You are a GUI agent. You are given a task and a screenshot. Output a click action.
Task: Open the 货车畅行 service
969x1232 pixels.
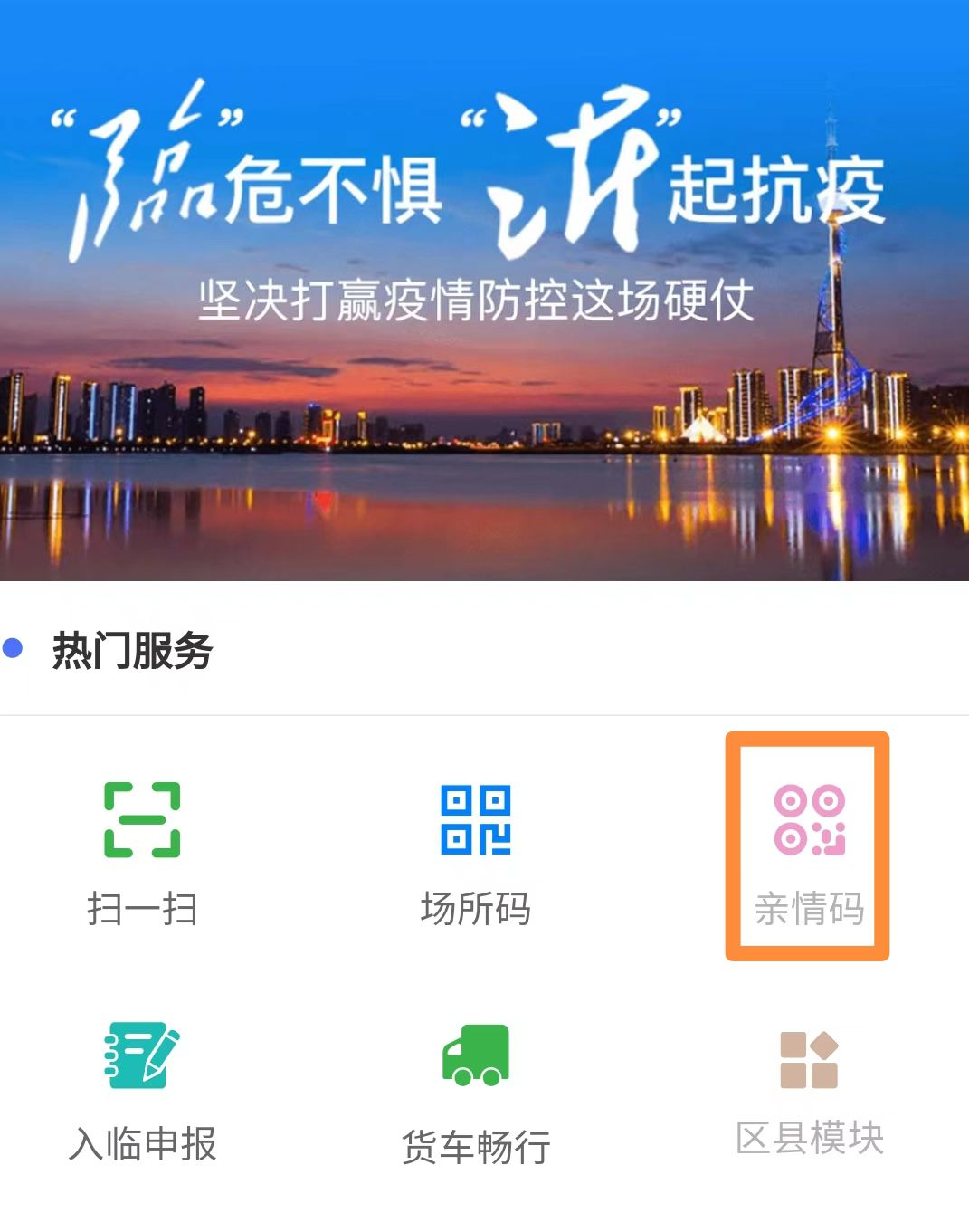coord(476,1091)
